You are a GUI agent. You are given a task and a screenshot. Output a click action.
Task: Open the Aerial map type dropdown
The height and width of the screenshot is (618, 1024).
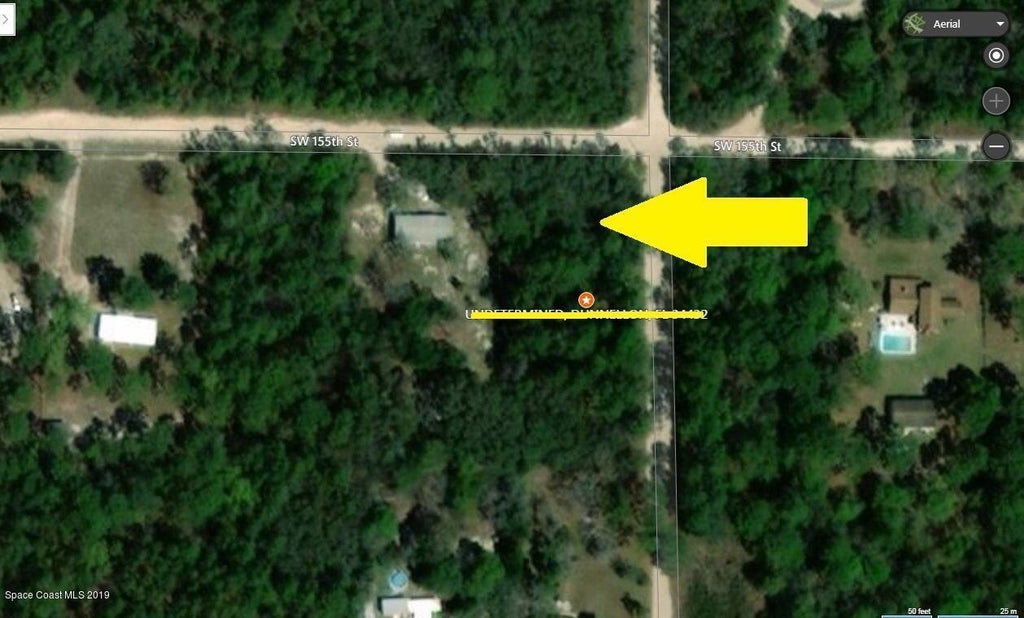click(x=956, y=24)
